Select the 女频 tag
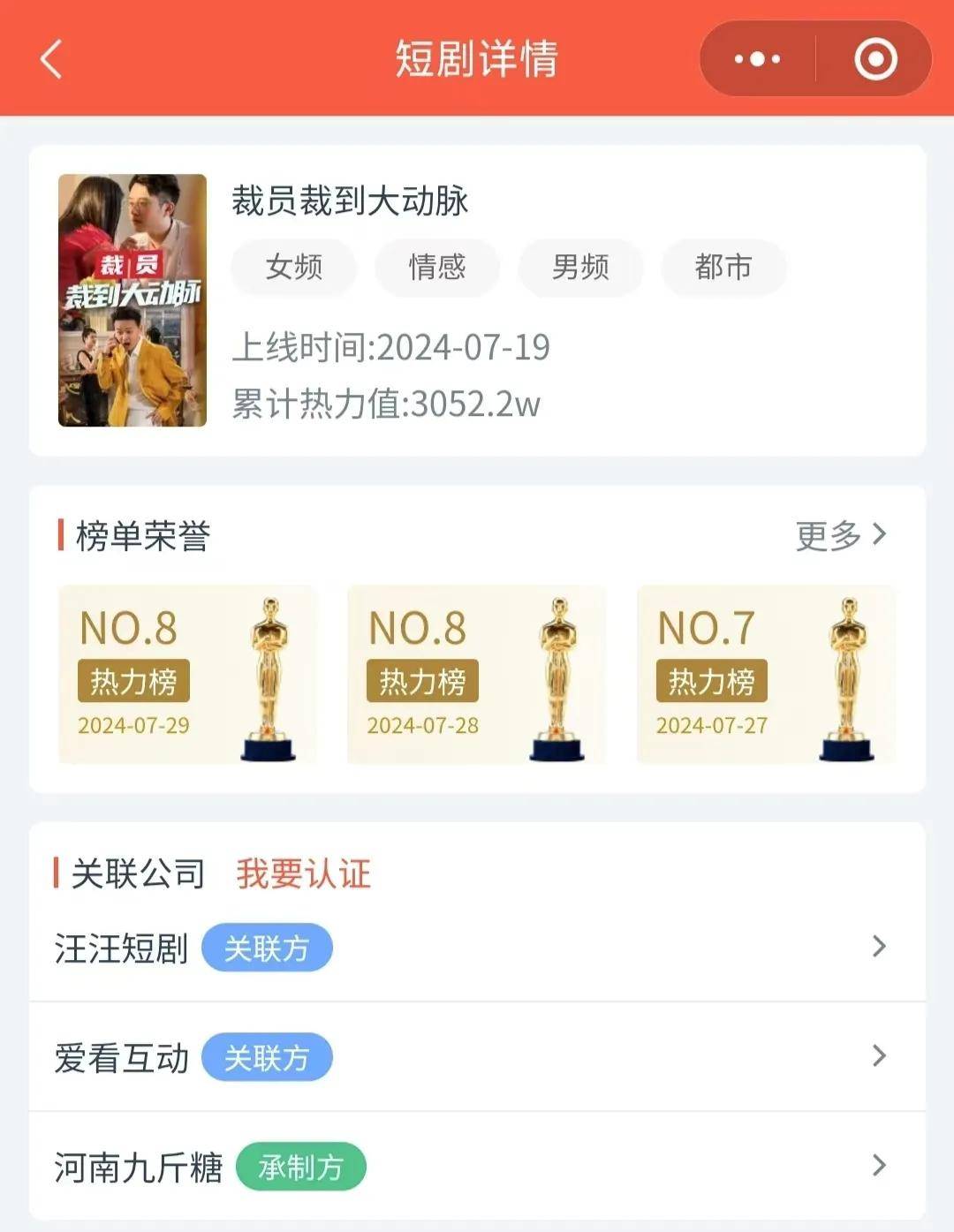 pos(294,267)
